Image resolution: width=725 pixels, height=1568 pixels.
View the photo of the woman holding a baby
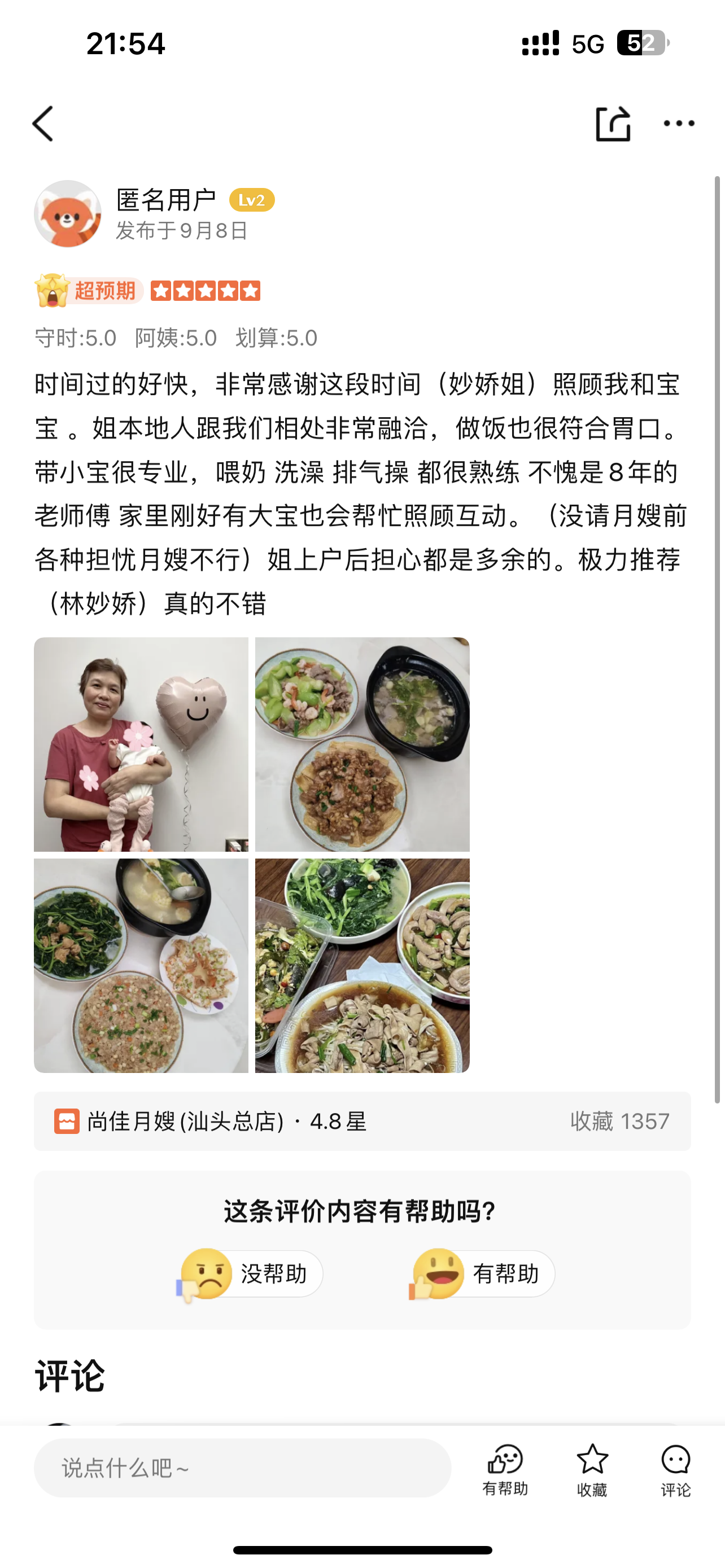pos(141,744)
